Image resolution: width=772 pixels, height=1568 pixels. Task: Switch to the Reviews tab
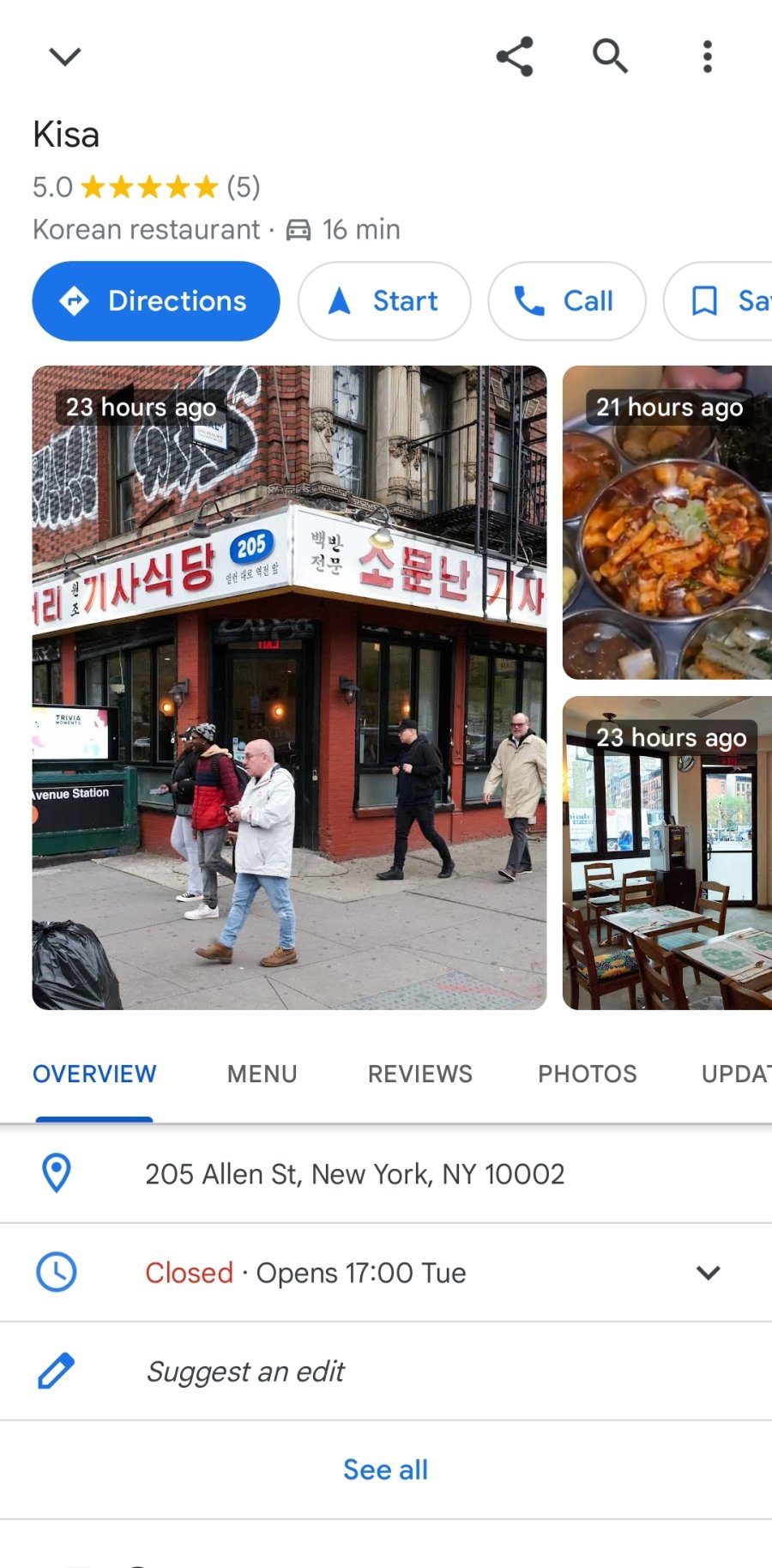tap(419, 1074)
